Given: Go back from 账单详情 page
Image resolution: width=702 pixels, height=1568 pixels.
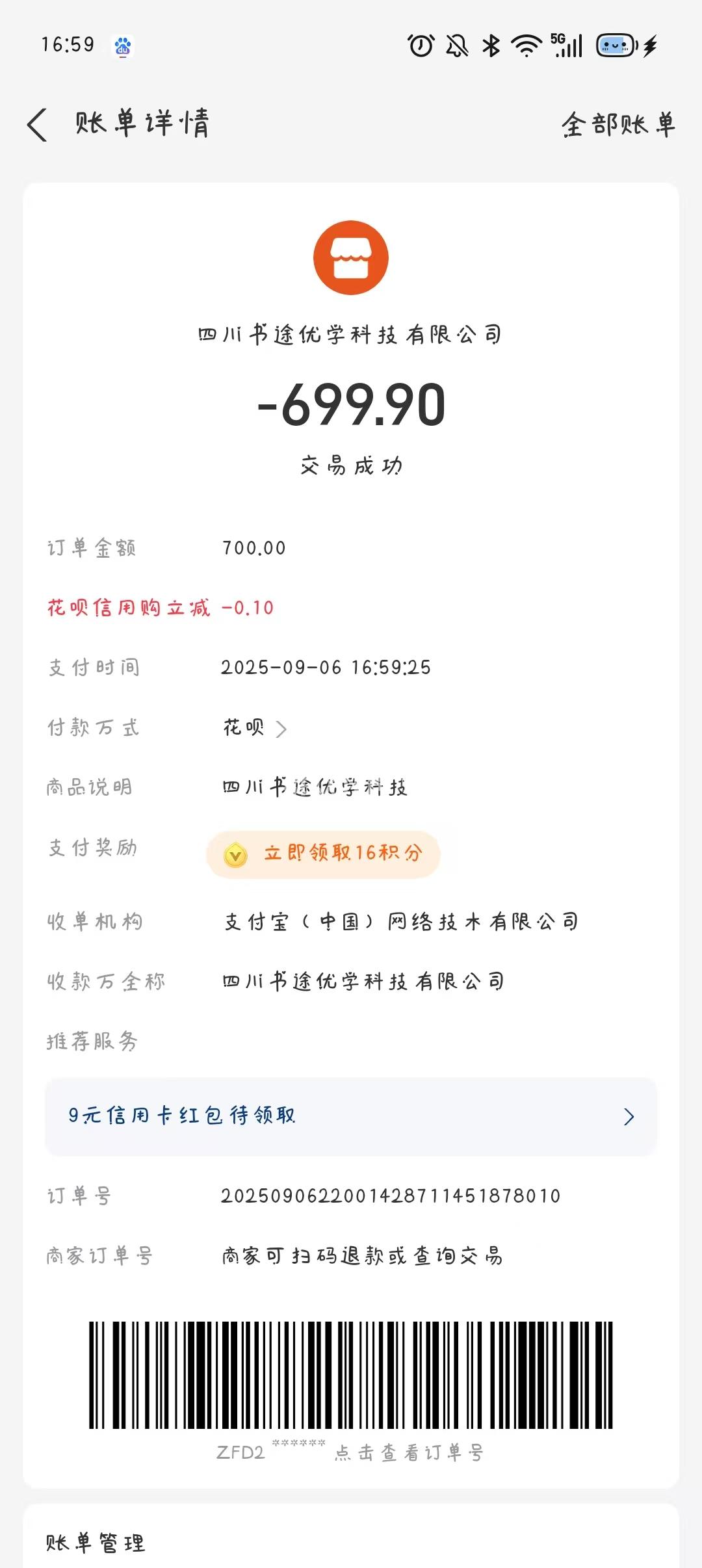Looking at the screenshot, I should click(x=38, y=124).
